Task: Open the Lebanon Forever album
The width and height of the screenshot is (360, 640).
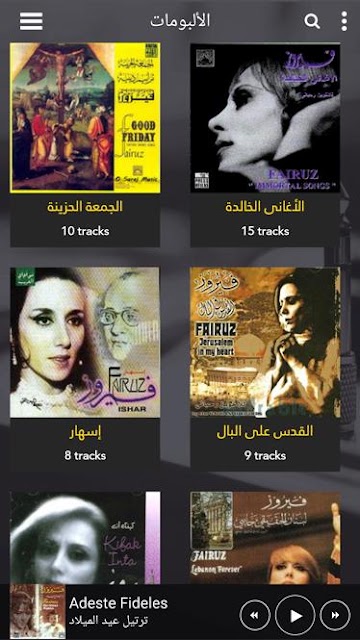Action: [x=265, y=538]
